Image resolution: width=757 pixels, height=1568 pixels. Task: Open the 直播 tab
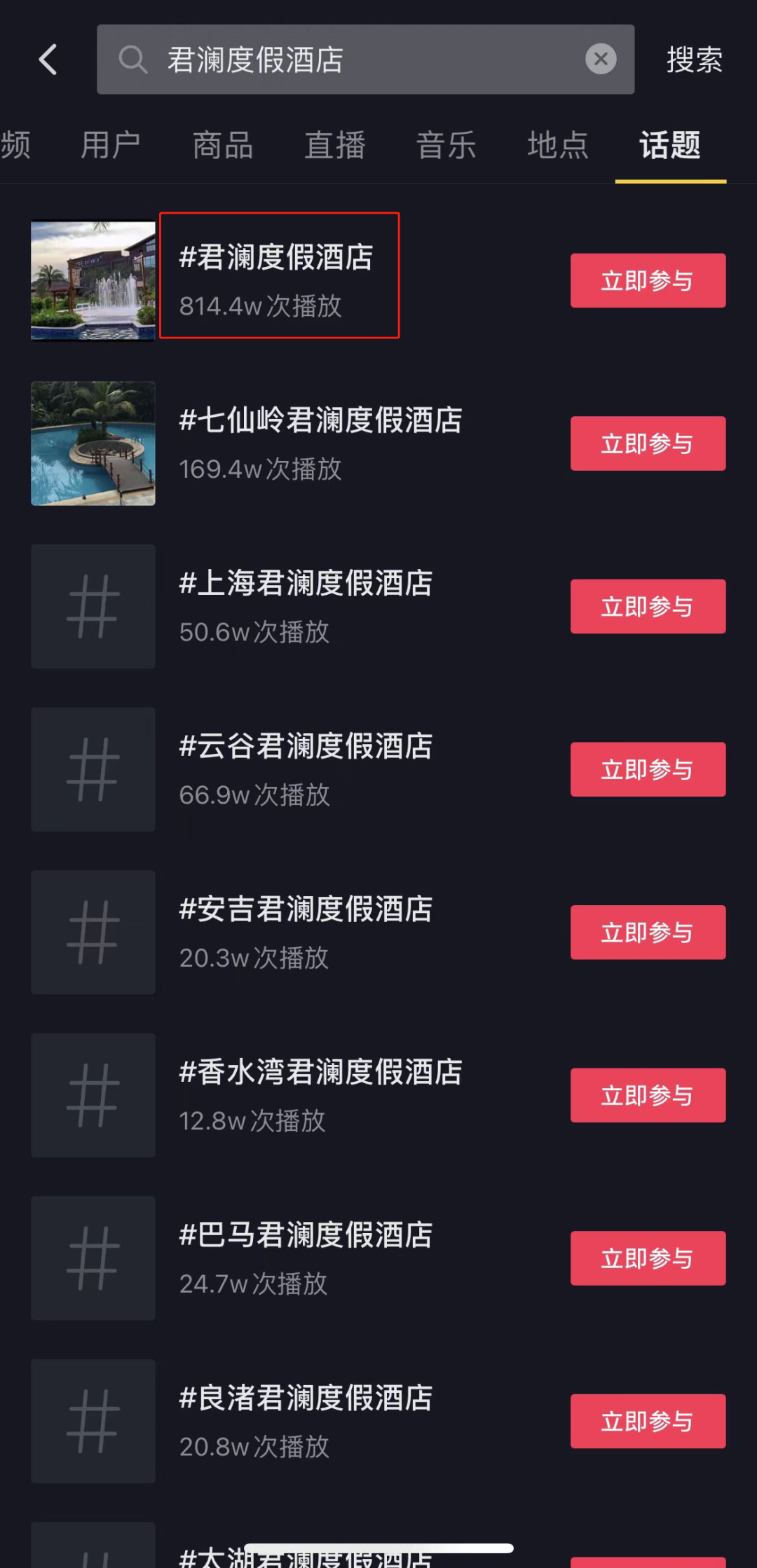pyautogui.click(x=335, y=146)
